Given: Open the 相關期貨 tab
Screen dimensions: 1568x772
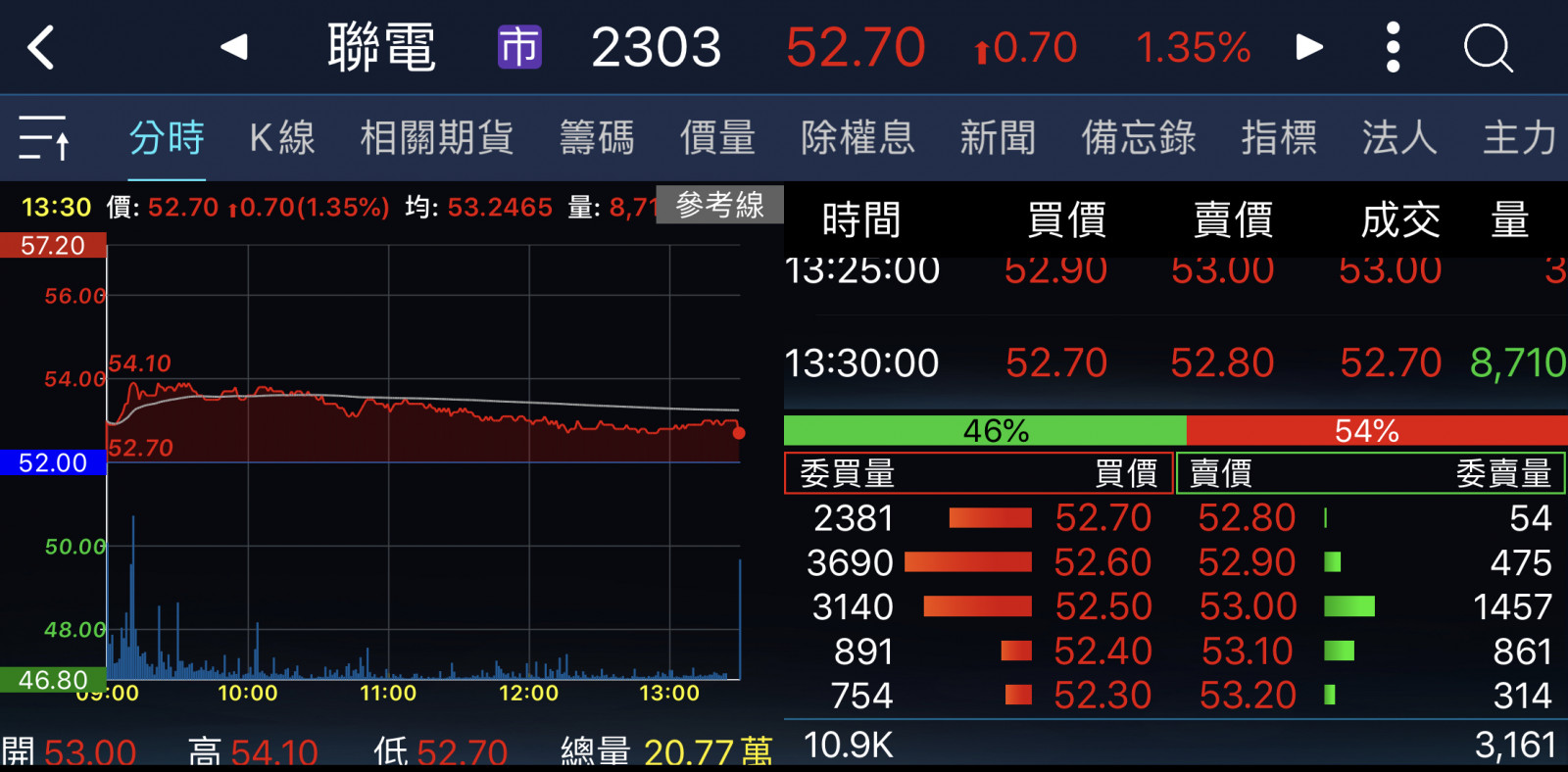Looking at the screenshot, I should [437, 137].
